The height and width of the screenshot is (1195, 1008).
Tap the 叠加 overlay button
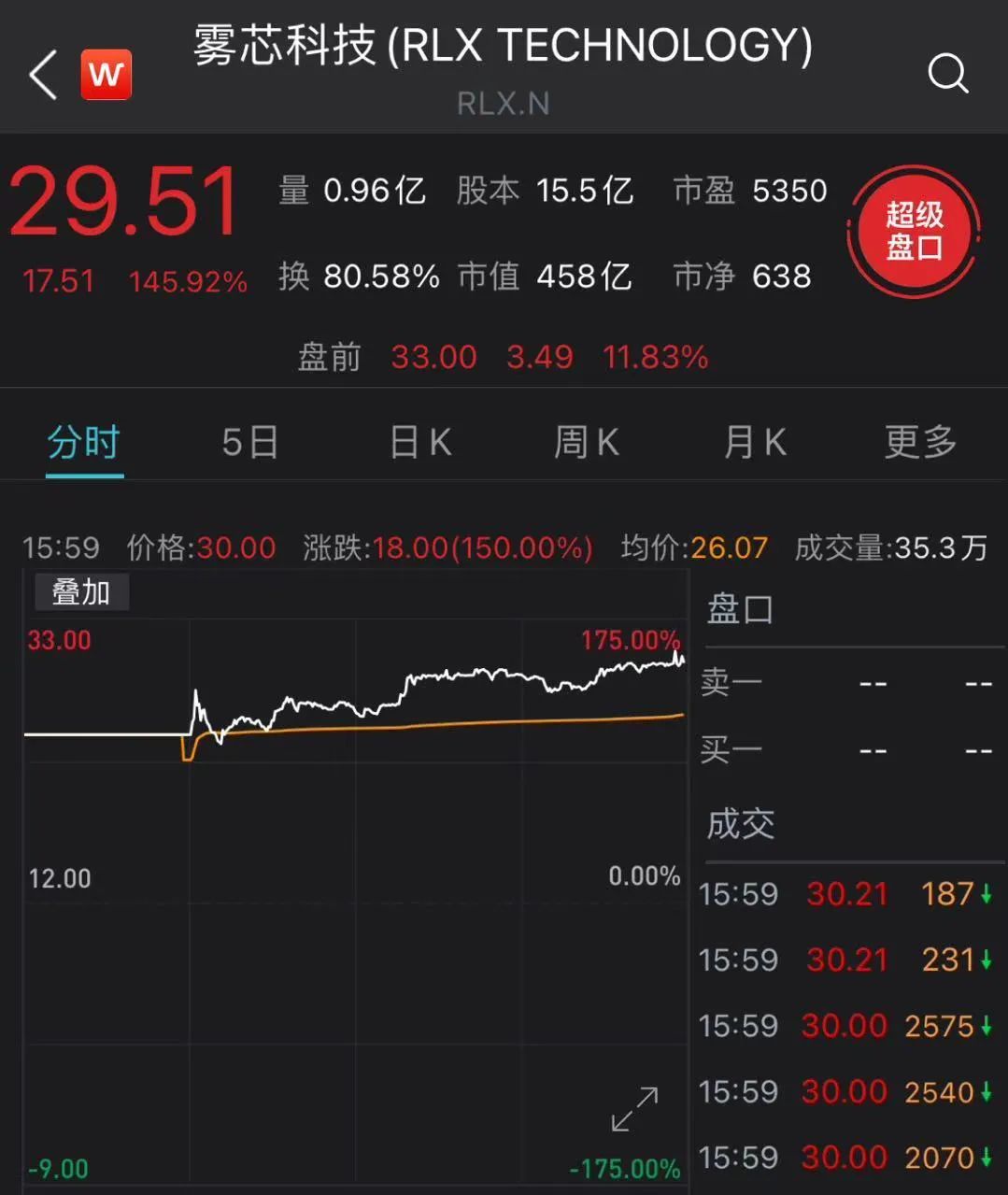pos(81,592)
